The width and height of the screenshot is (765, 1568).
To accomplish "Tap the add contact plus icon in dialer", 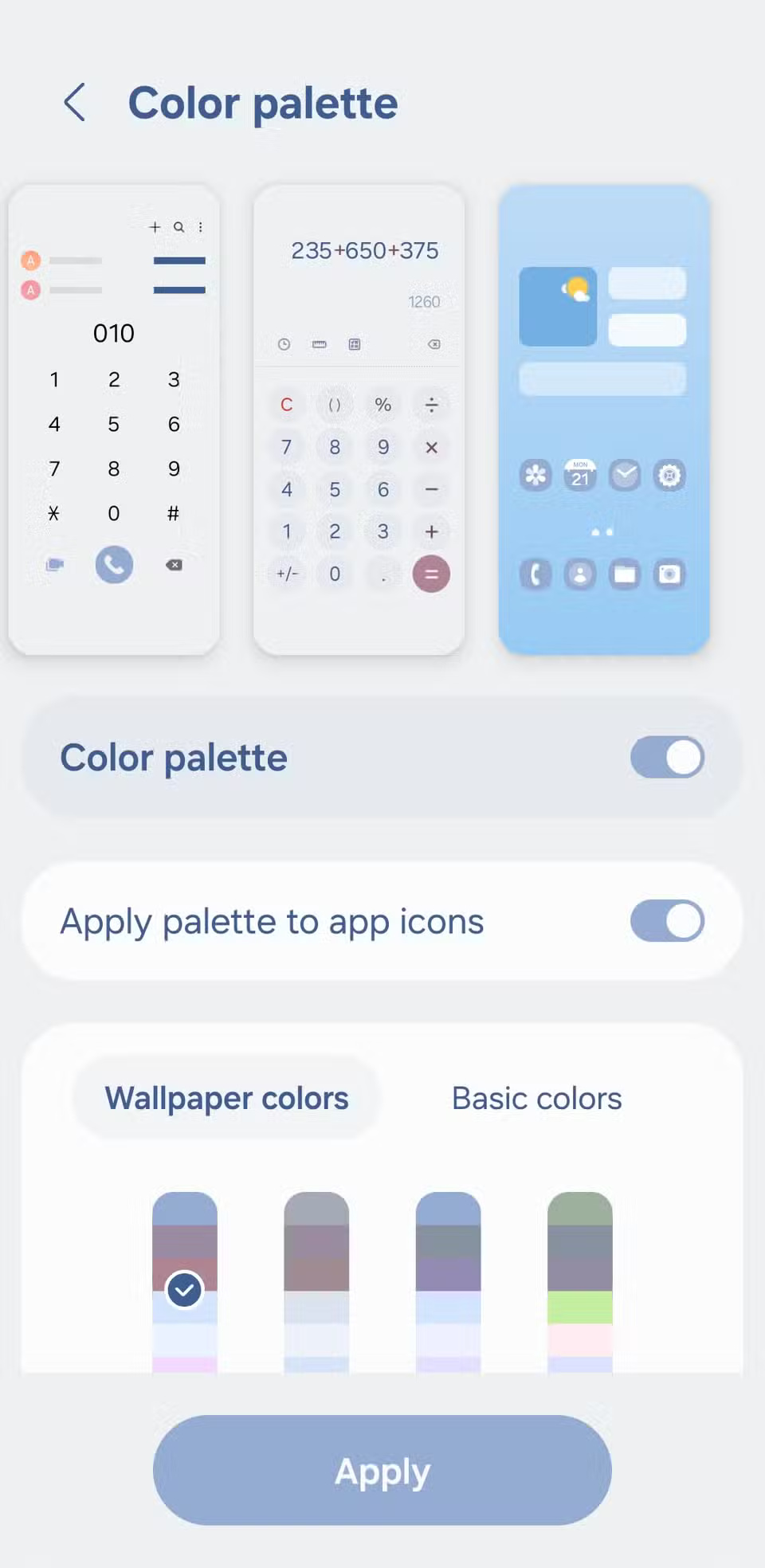I will pos(155,227).
